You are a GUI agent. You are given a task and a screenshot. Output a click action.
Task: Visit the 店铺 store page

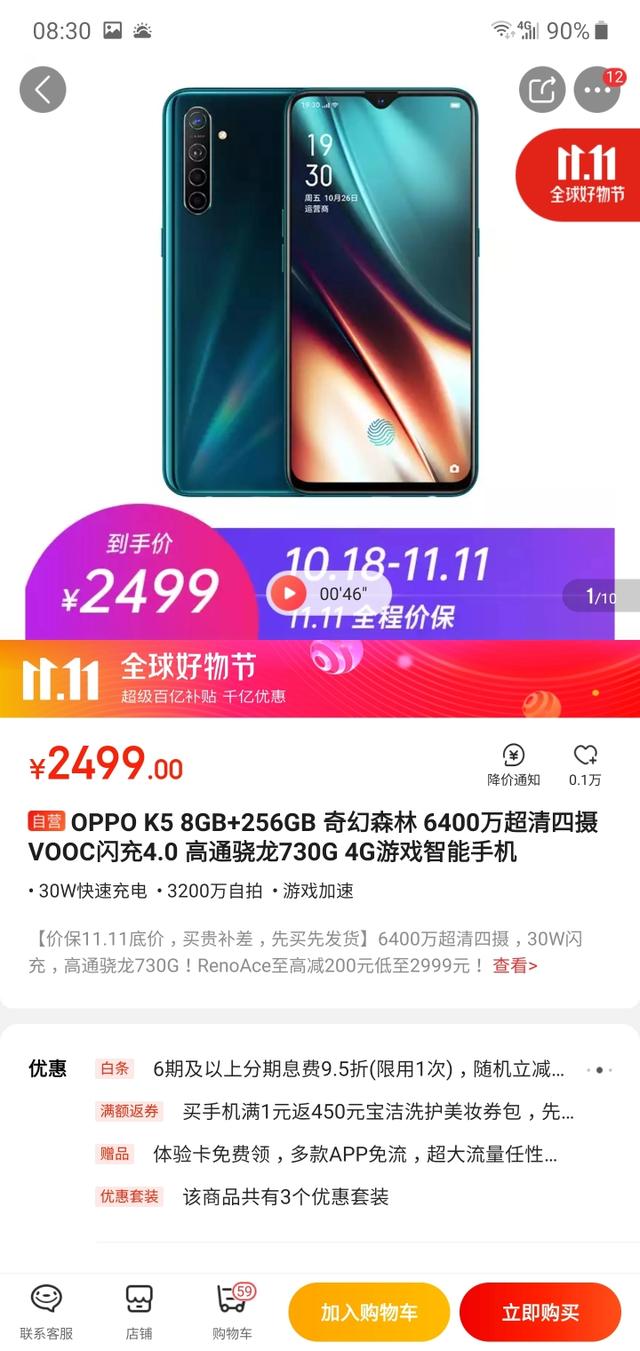139,1310
